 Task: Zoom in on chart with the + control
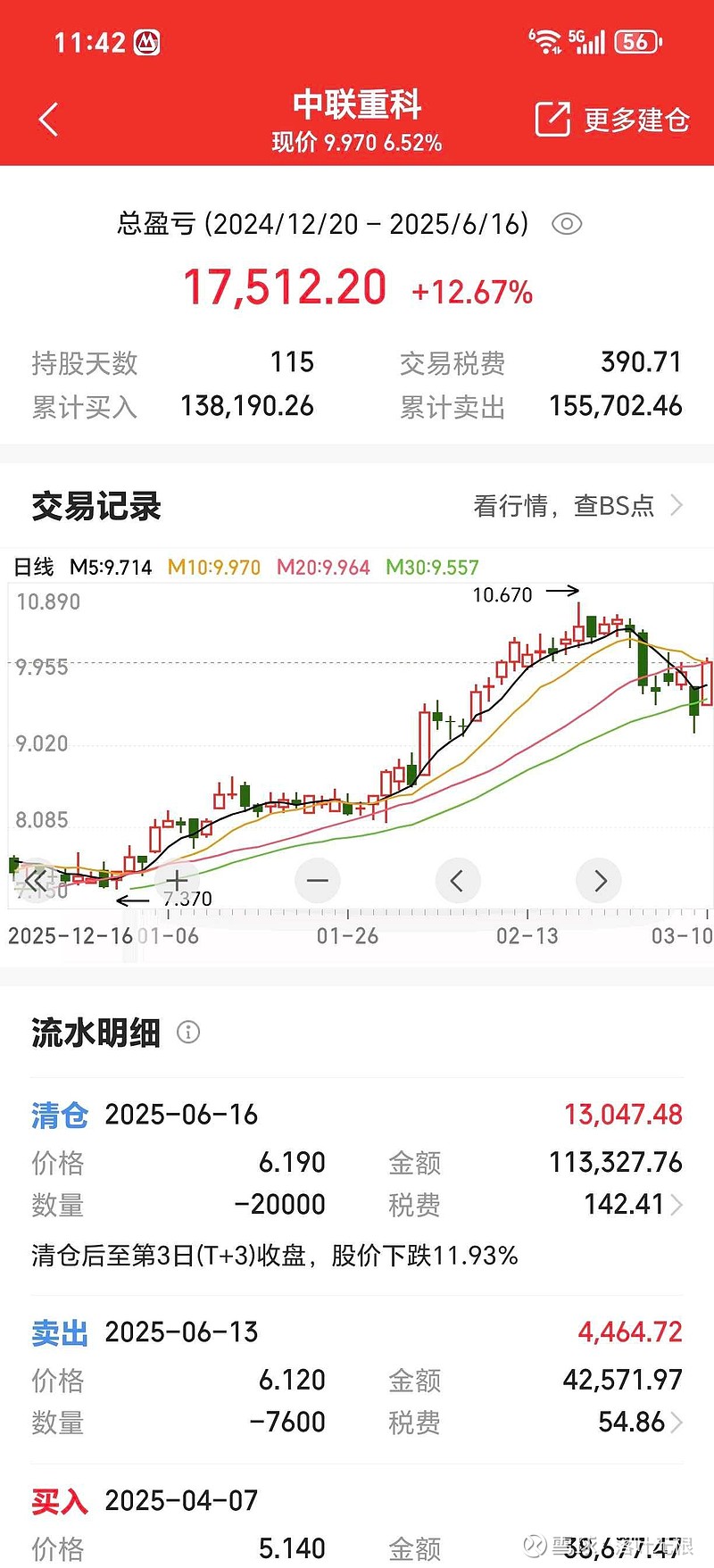[176, 881]
